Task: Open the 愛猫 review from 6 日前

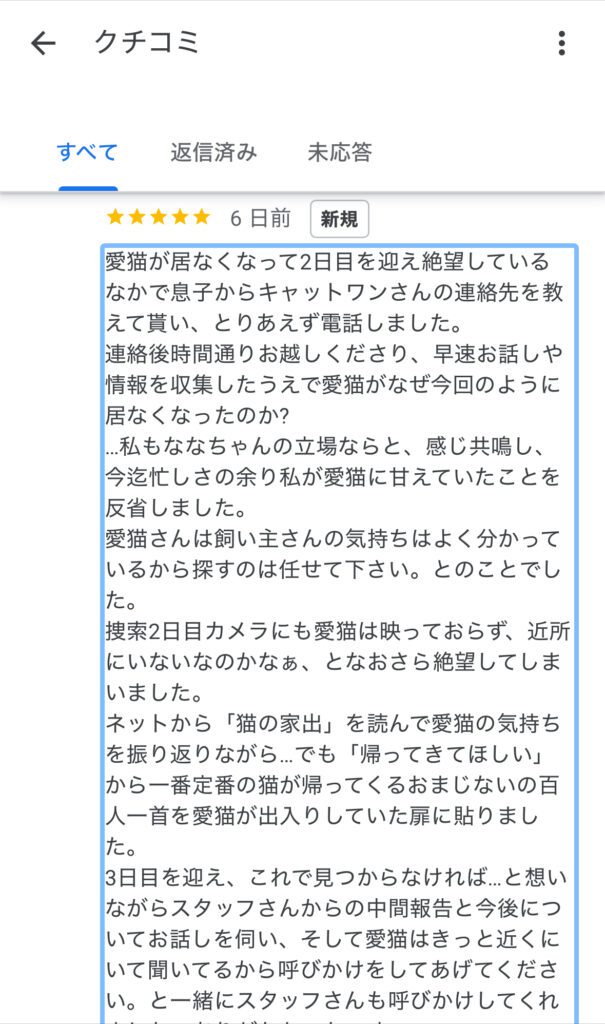Action: click(339, 600)
